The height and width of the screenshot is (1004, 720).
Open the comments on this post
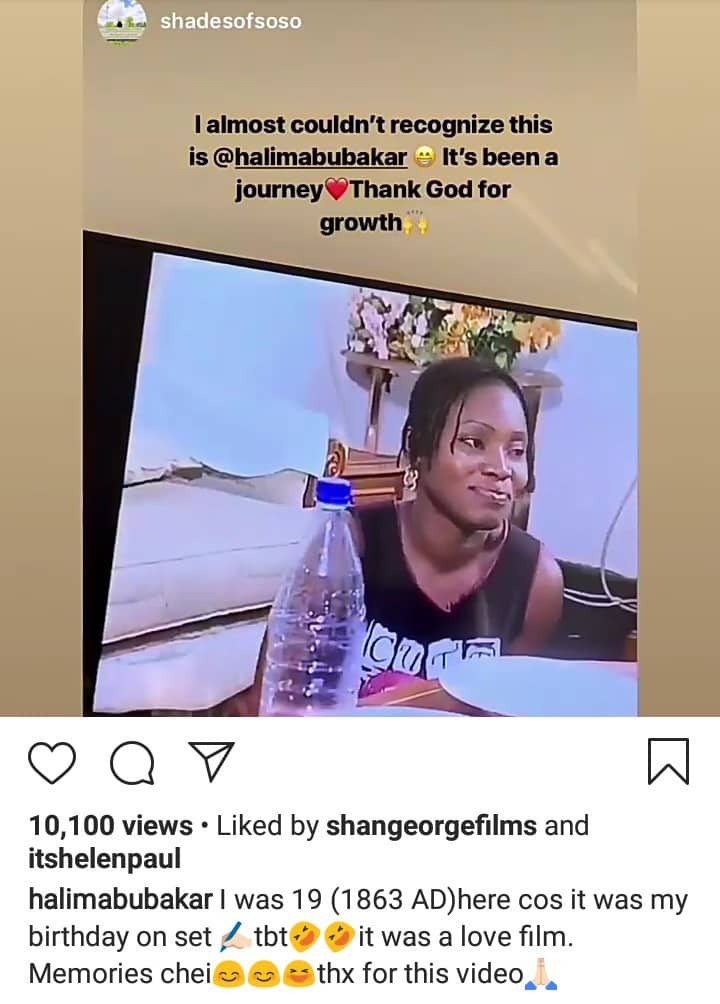[131, 764]
